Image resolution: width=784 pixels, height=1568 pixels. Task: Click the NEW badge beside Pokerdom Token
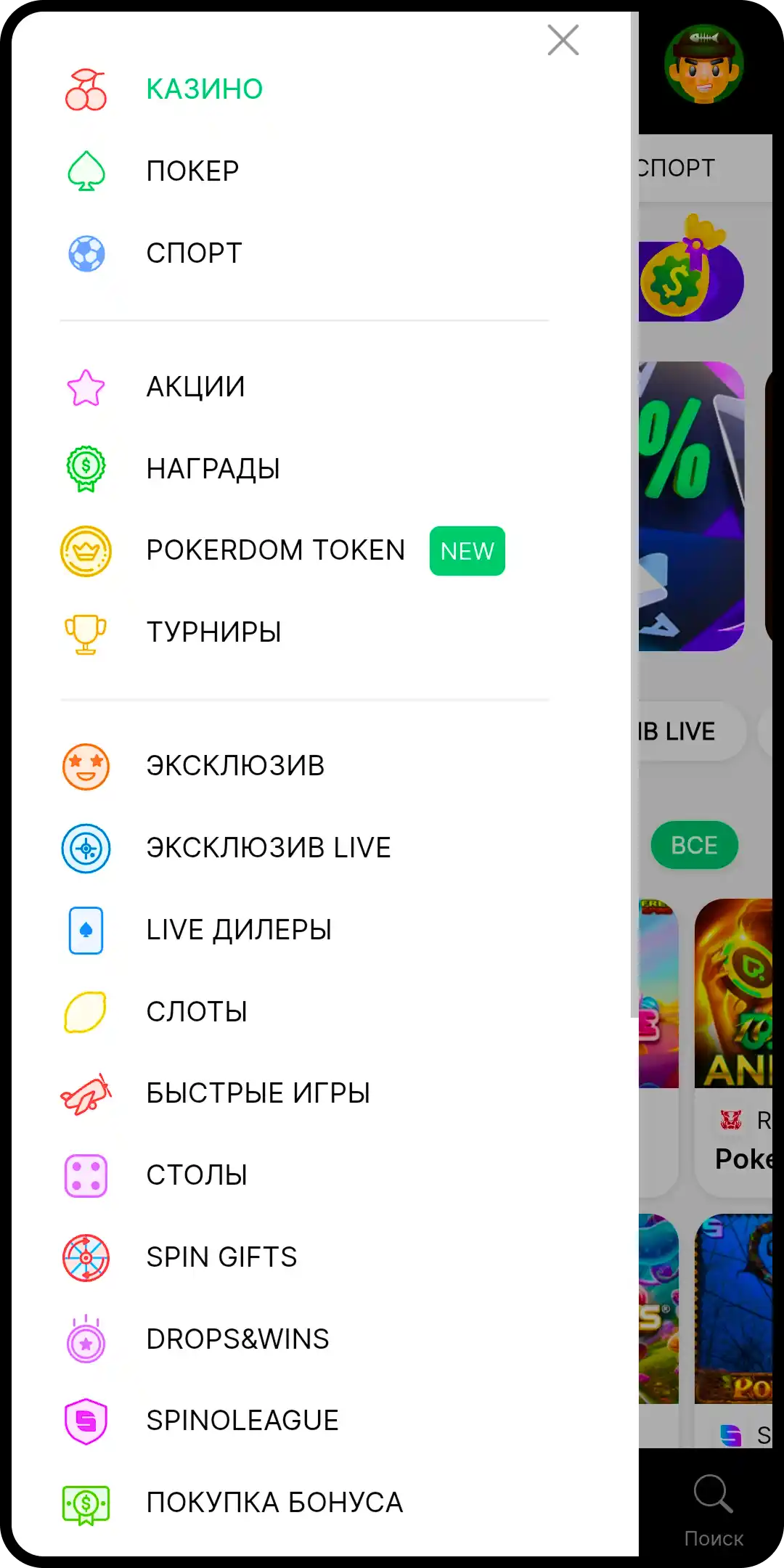tap(467, 550)
